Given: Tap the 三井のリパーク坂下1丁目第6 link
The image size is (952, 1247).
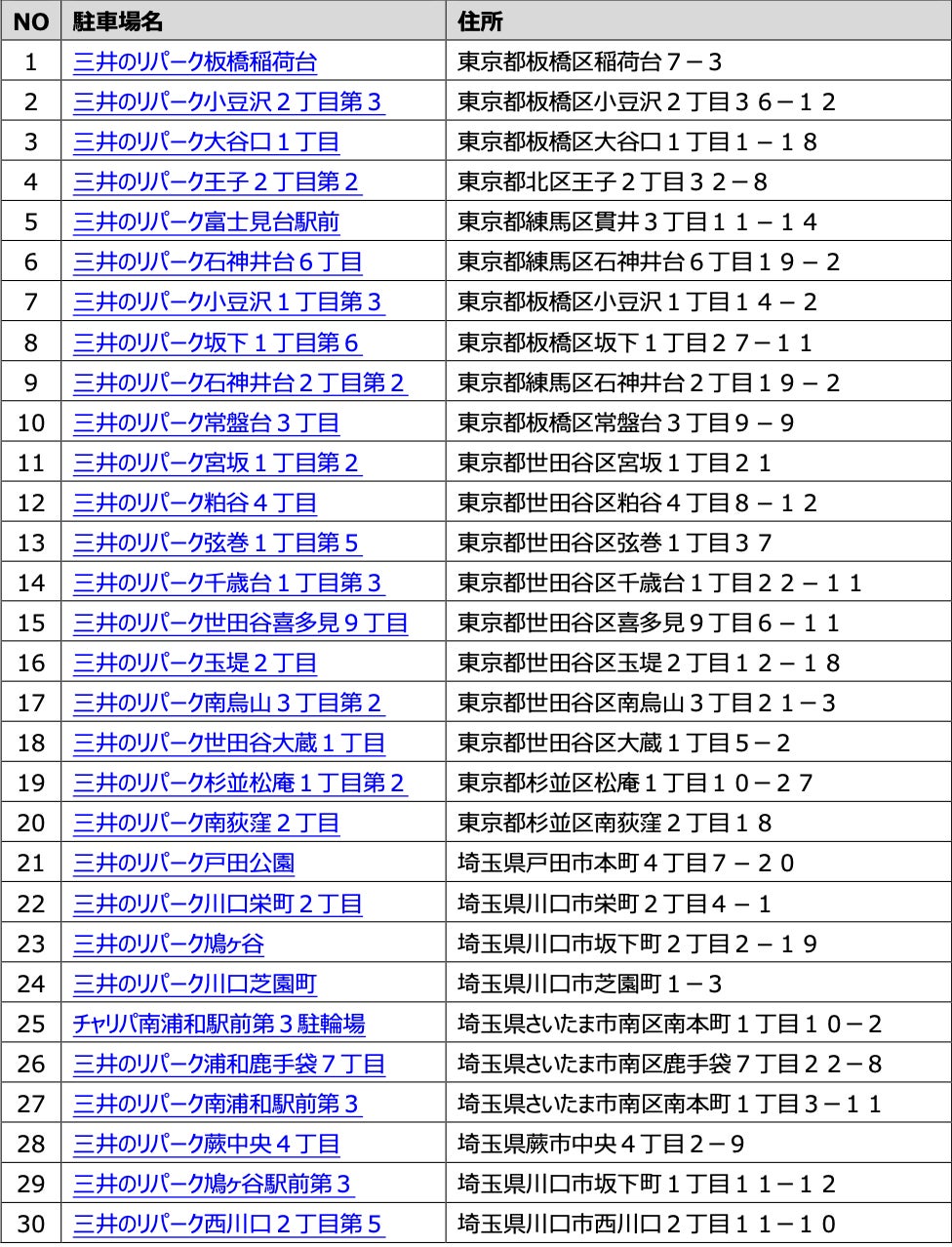Looking at the screenshot, I should [218, 343].
